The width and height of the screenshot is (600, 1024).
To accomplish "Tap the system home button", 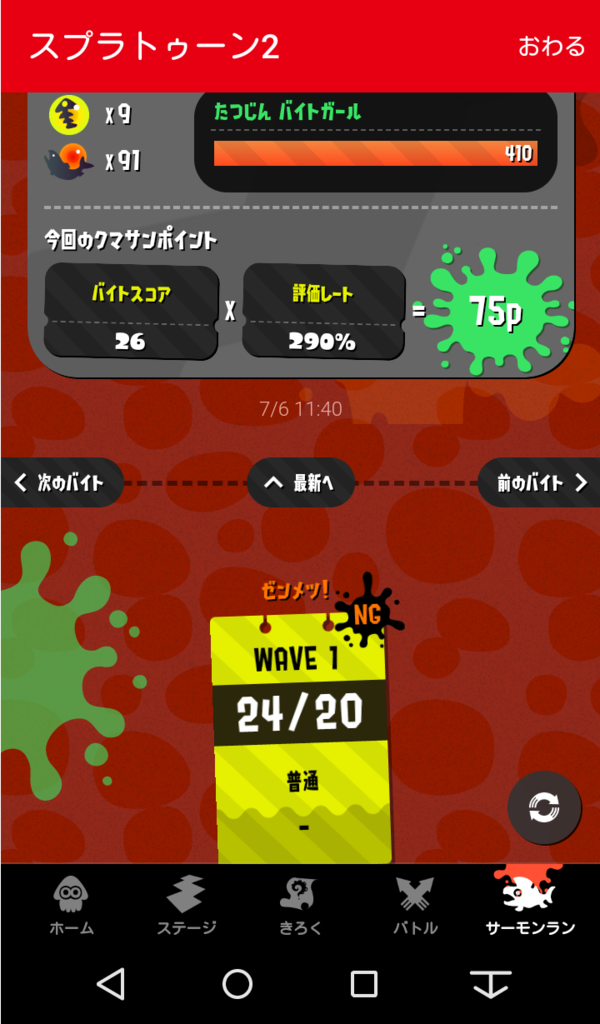I will pyautogui.click(x=238, y=983).
